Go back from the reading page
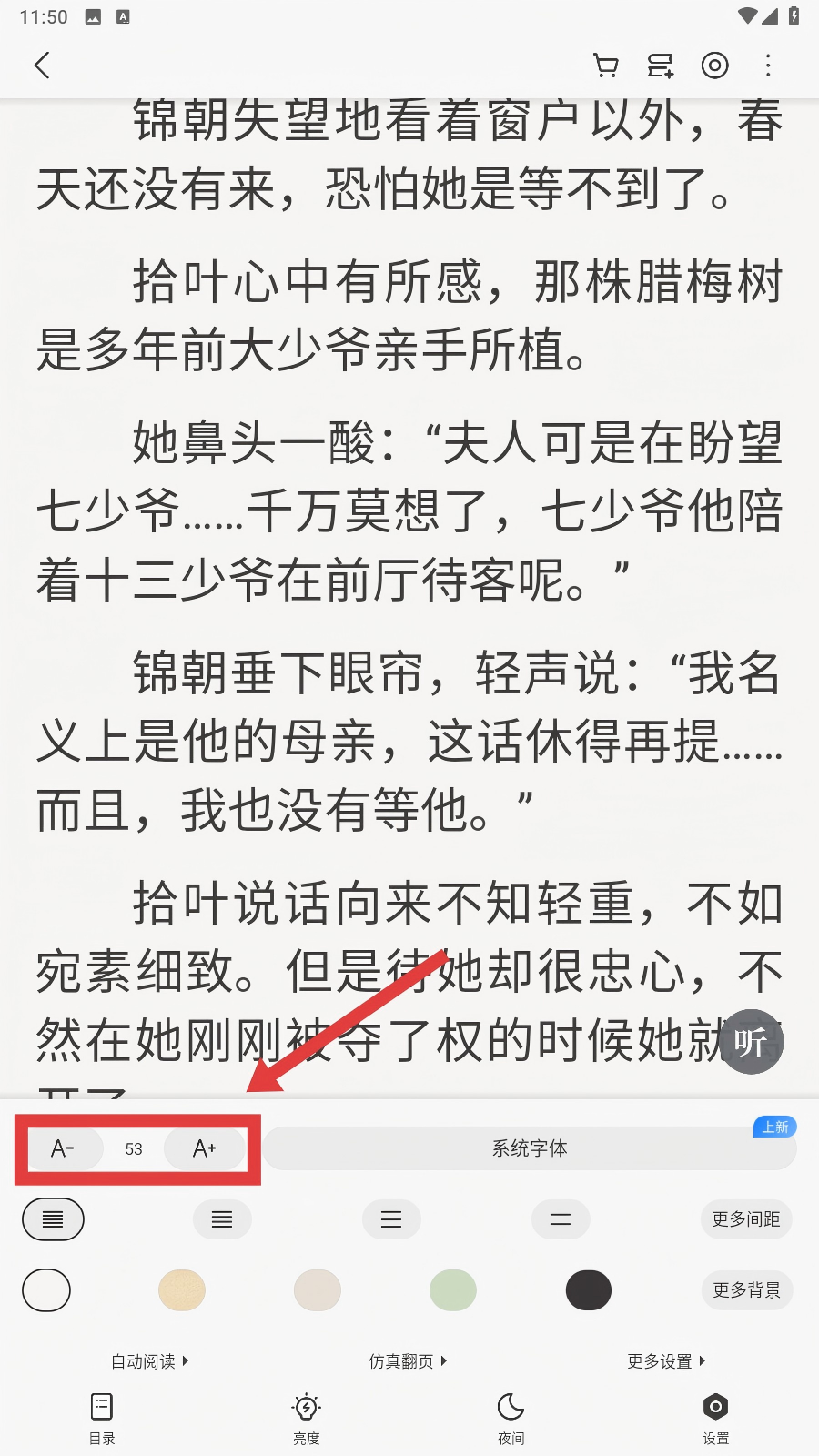Screen dimensions: 819x1456 click(42, 66)
